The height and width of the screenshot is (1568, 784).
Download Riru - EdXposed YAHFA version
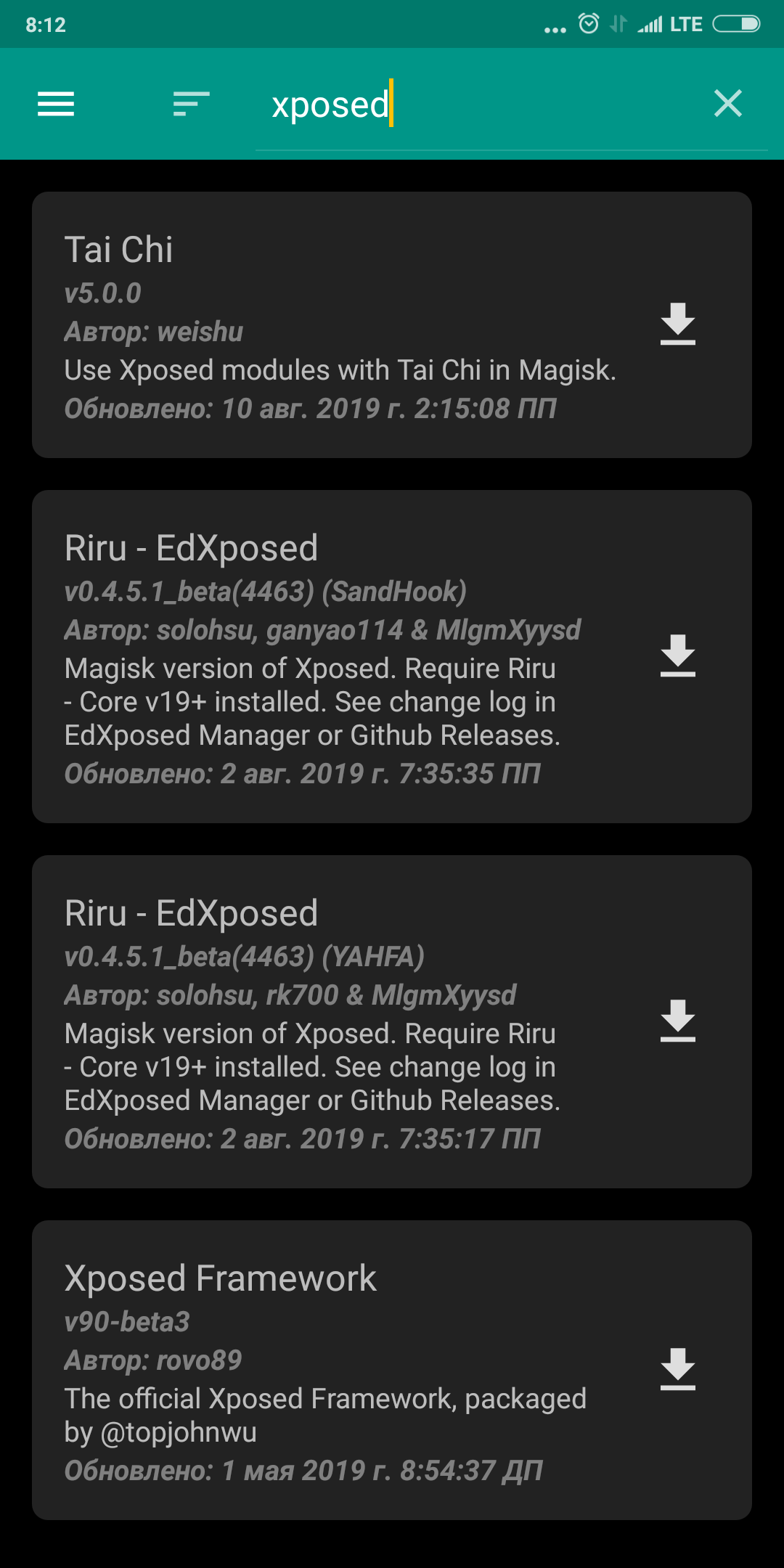tap(678, 1021)
